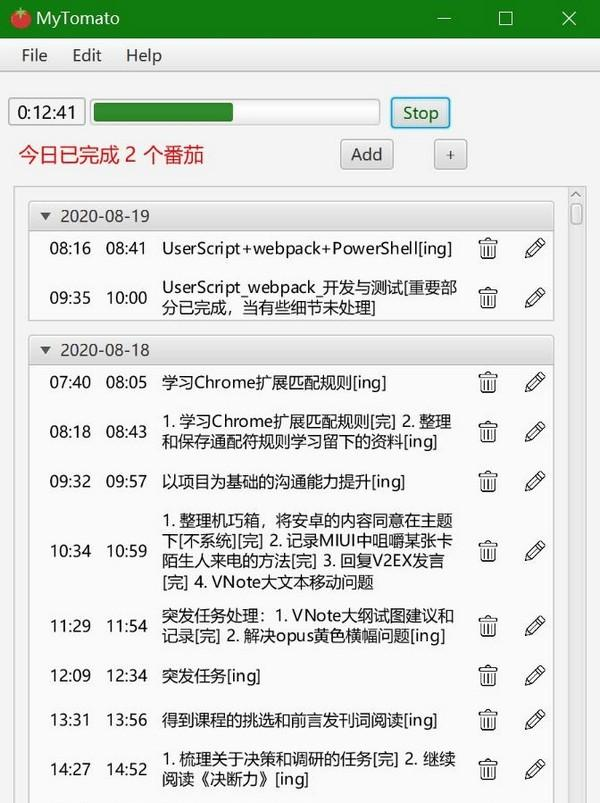Open the File menu
600x803 pixels.
click(x=34, y=55)
